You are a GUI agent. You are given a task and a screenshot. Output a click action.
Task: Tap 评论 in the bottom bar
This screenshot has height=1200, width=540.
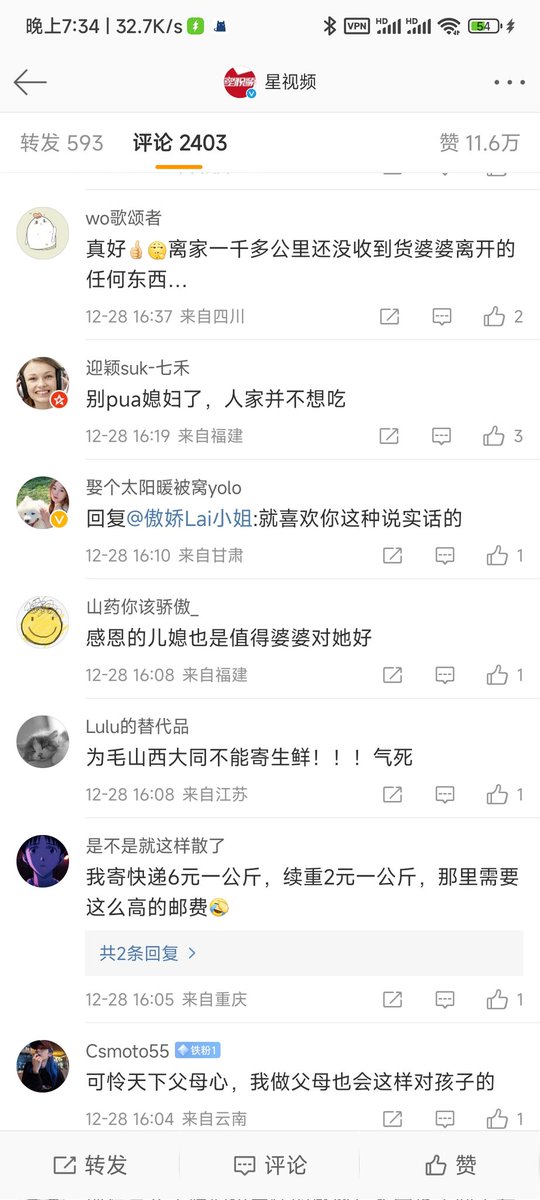[270, 1165]
